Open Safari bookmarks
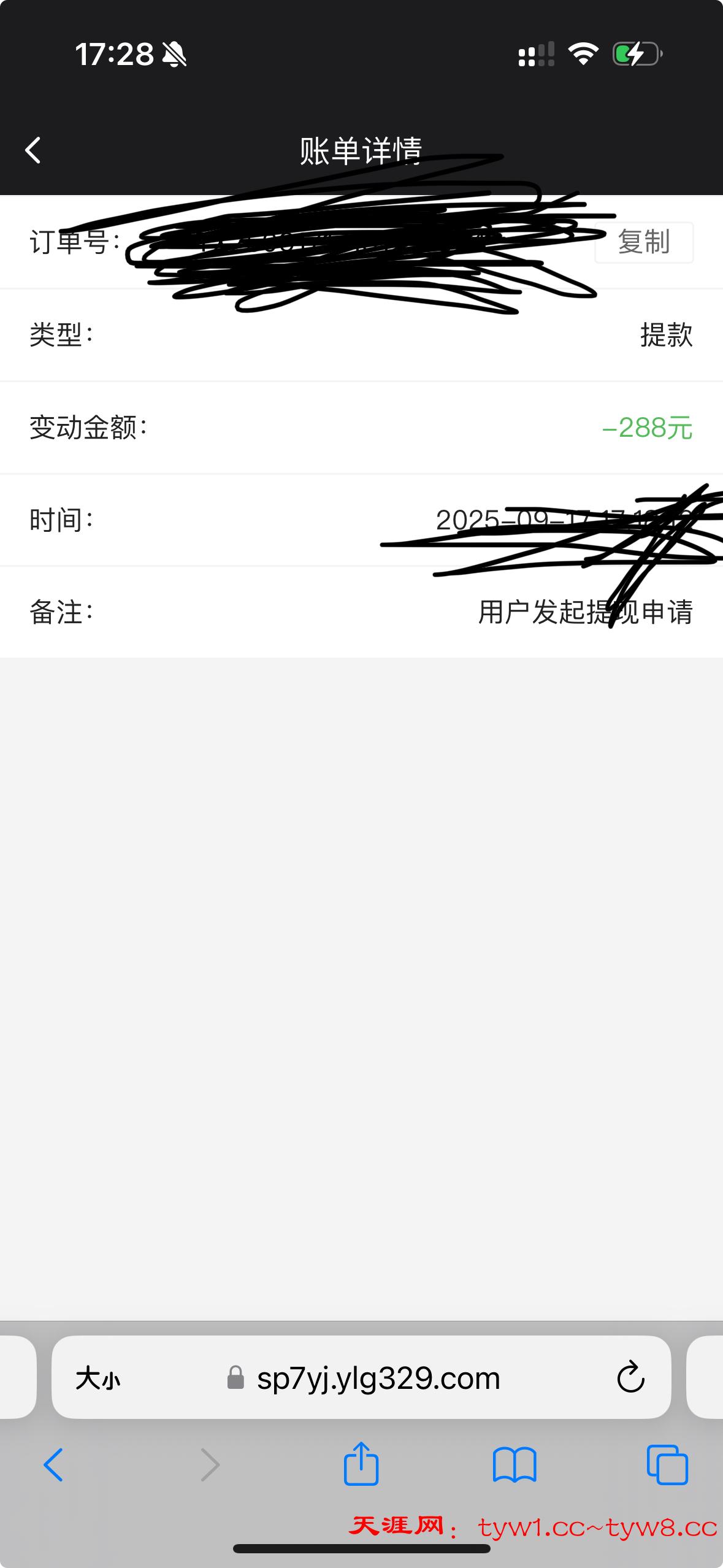The height and width of the screenshot is (1568, 723). point(515,1465)
